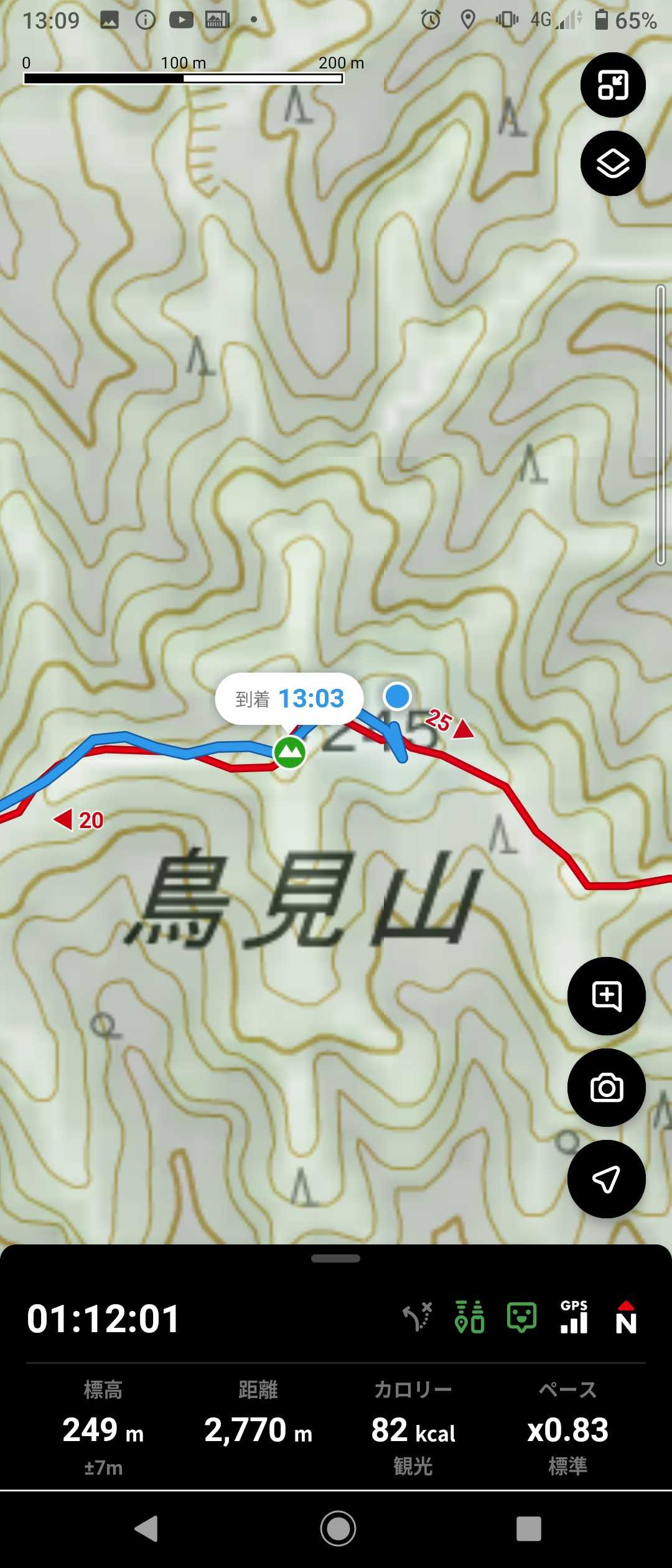Expand the bottom panel handle

(x=335, y=1258)
